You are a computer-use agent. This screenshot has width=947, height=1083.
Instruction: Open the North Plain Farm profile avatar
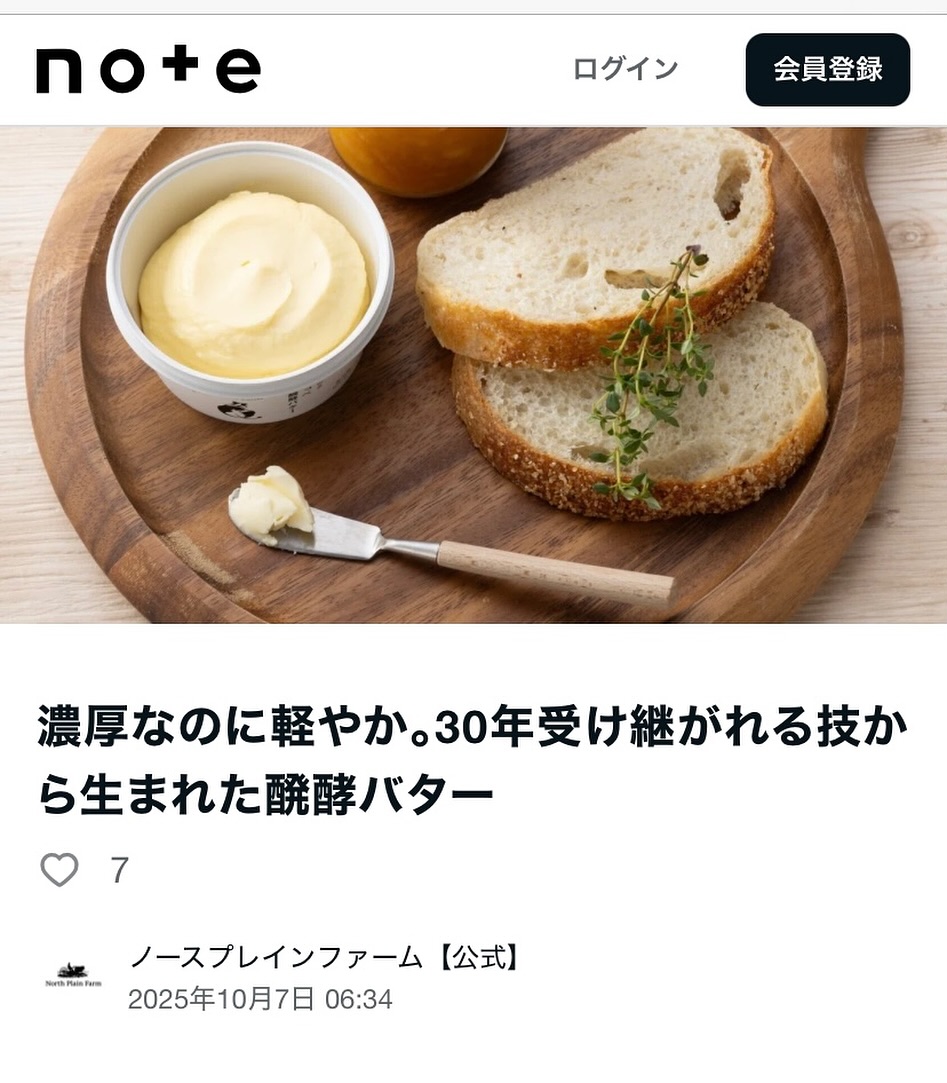73,976
